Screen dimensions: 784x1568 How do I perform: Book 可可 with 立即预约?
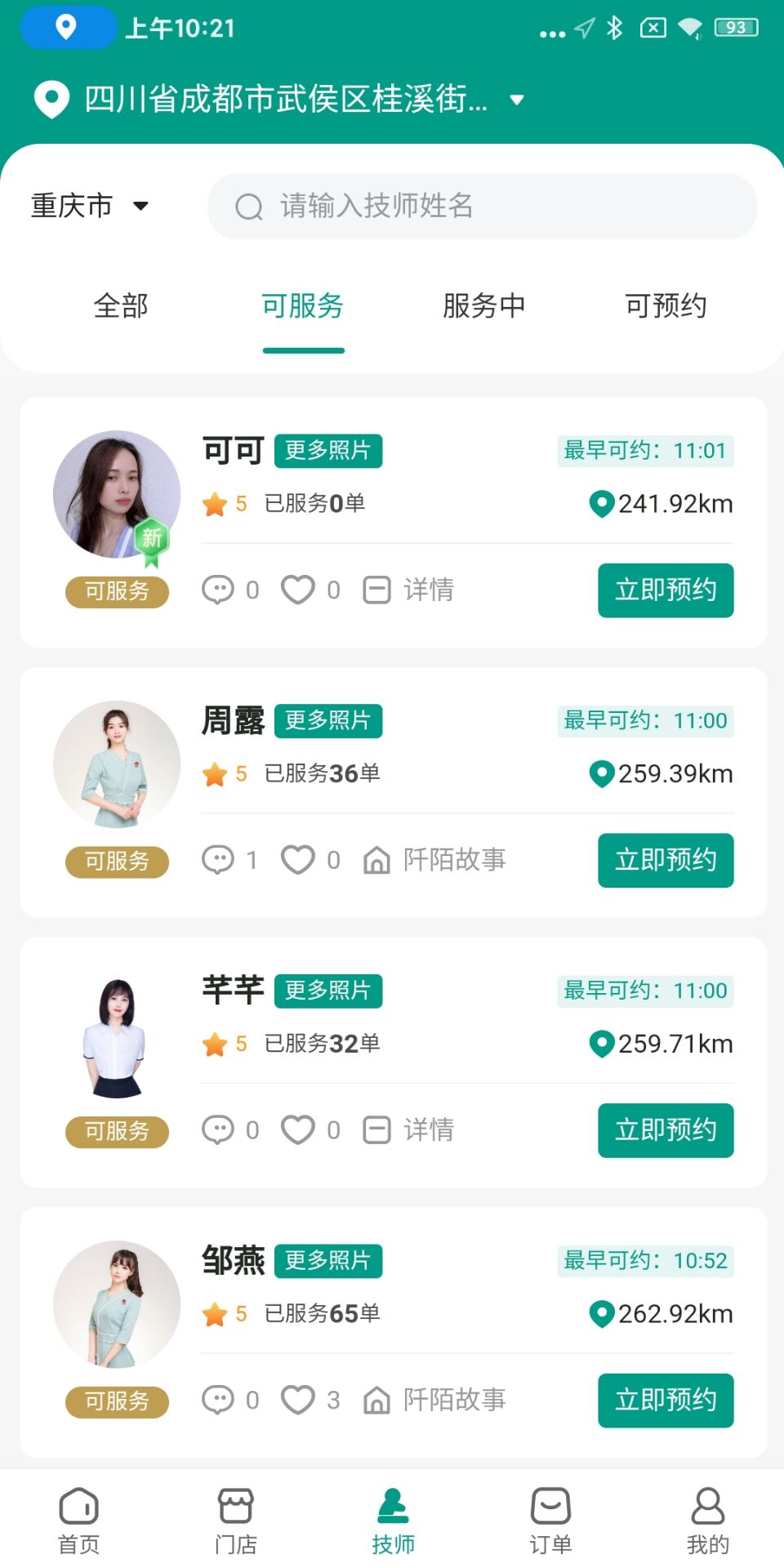(665, 590)
